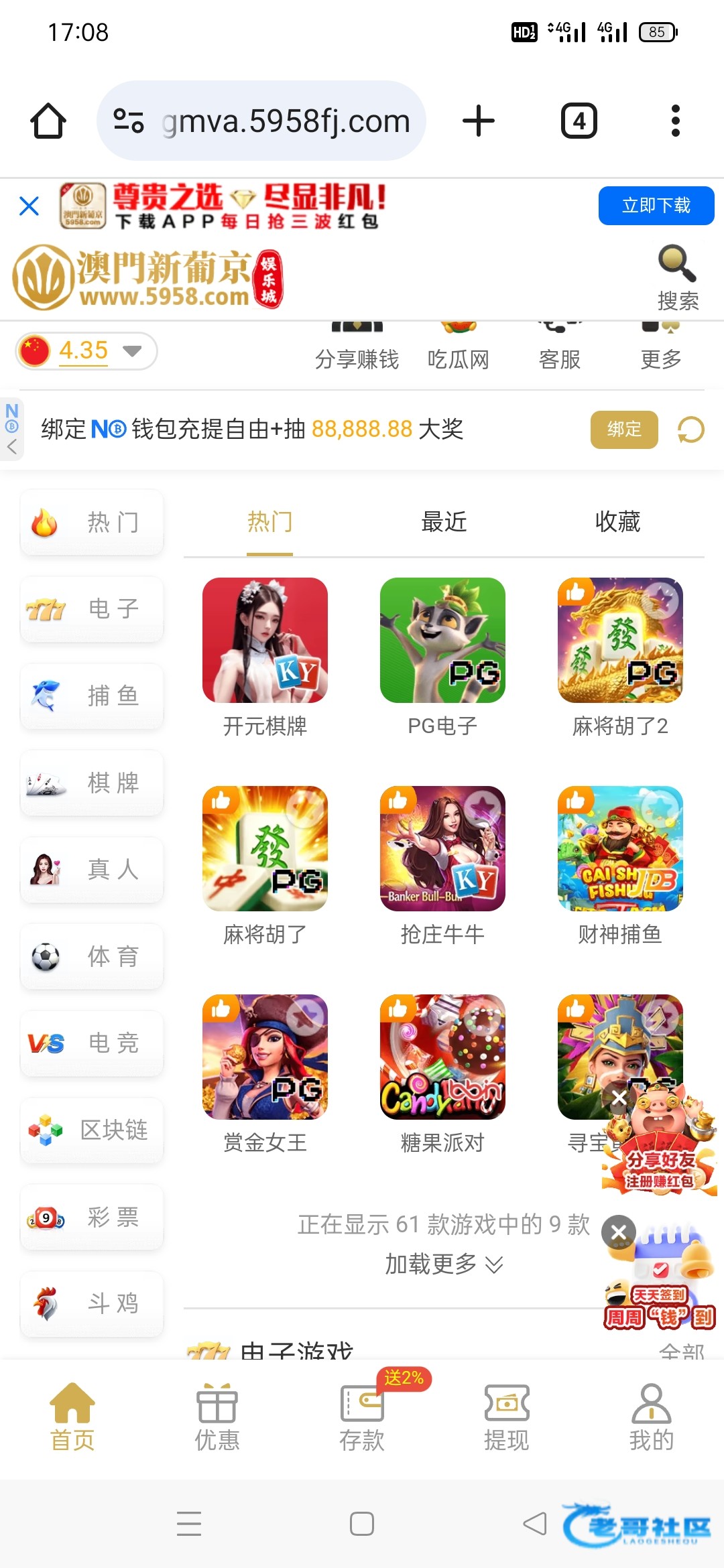Expand the 4.35 balance dropdown
Screen dimensions: 724x1568
[x=132, y=350]
